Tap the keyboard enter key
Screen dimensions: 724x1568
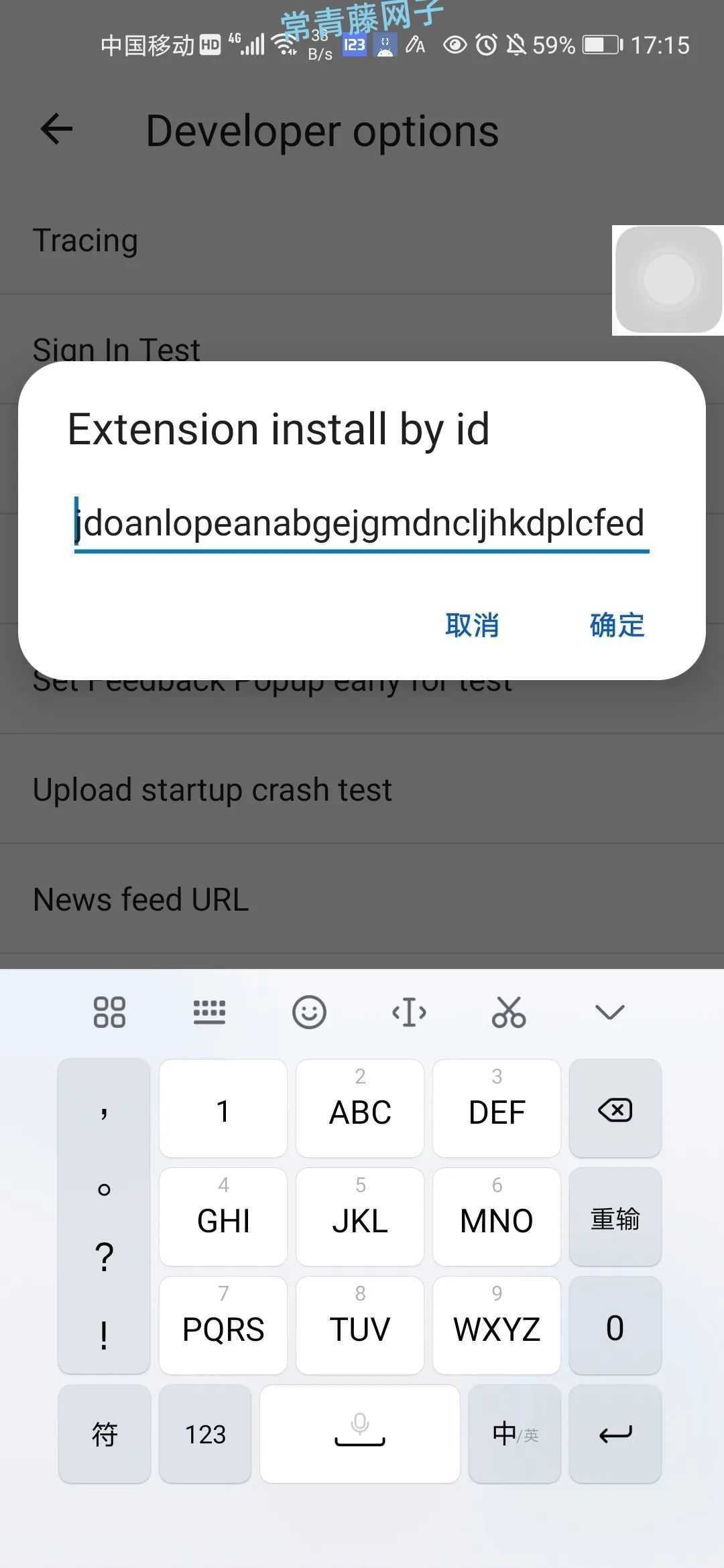coord(615,1434)
